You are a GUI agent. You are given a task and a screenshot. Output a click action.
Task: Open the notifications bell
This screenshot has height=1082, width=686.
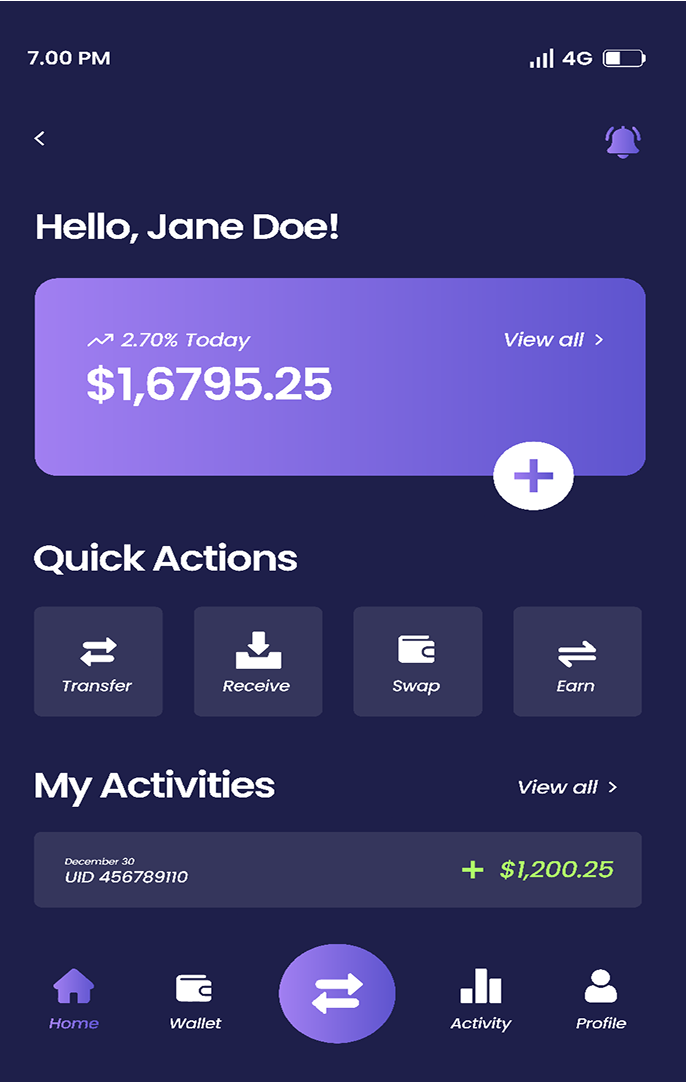point(623,141)
